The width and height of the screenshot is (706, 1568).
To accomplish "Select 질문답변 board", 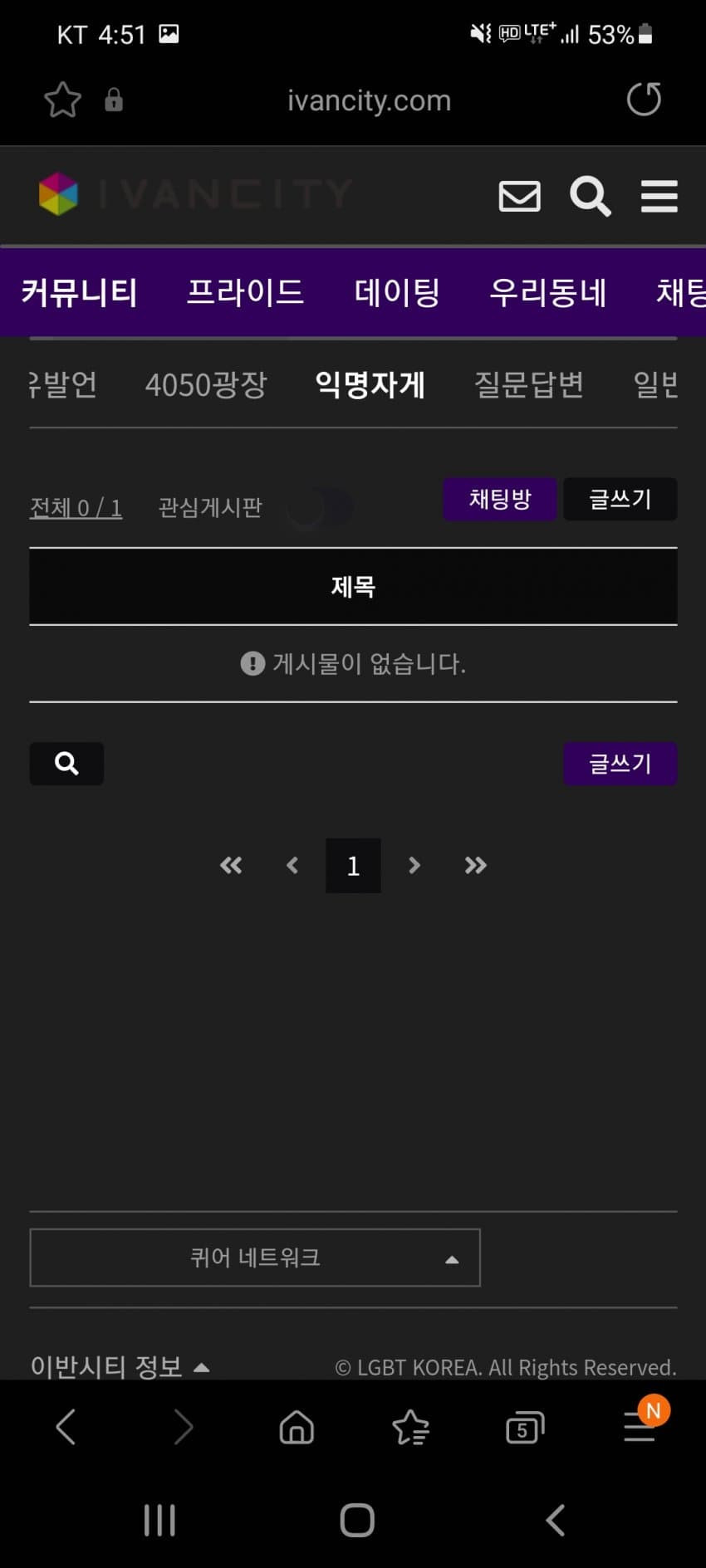I will point(528,384).
